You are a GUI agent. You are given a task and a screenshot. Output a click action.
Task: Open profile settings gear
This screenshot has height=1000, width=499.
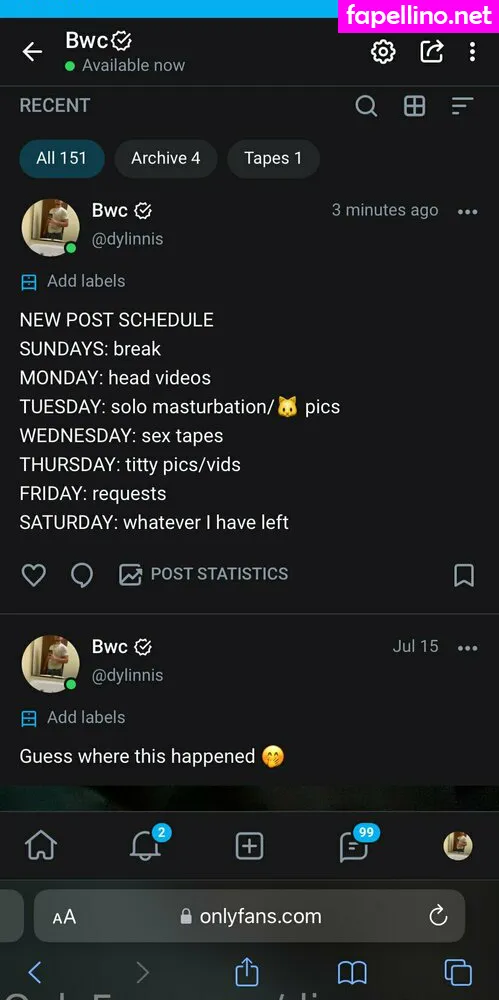(x=383, y=52)
